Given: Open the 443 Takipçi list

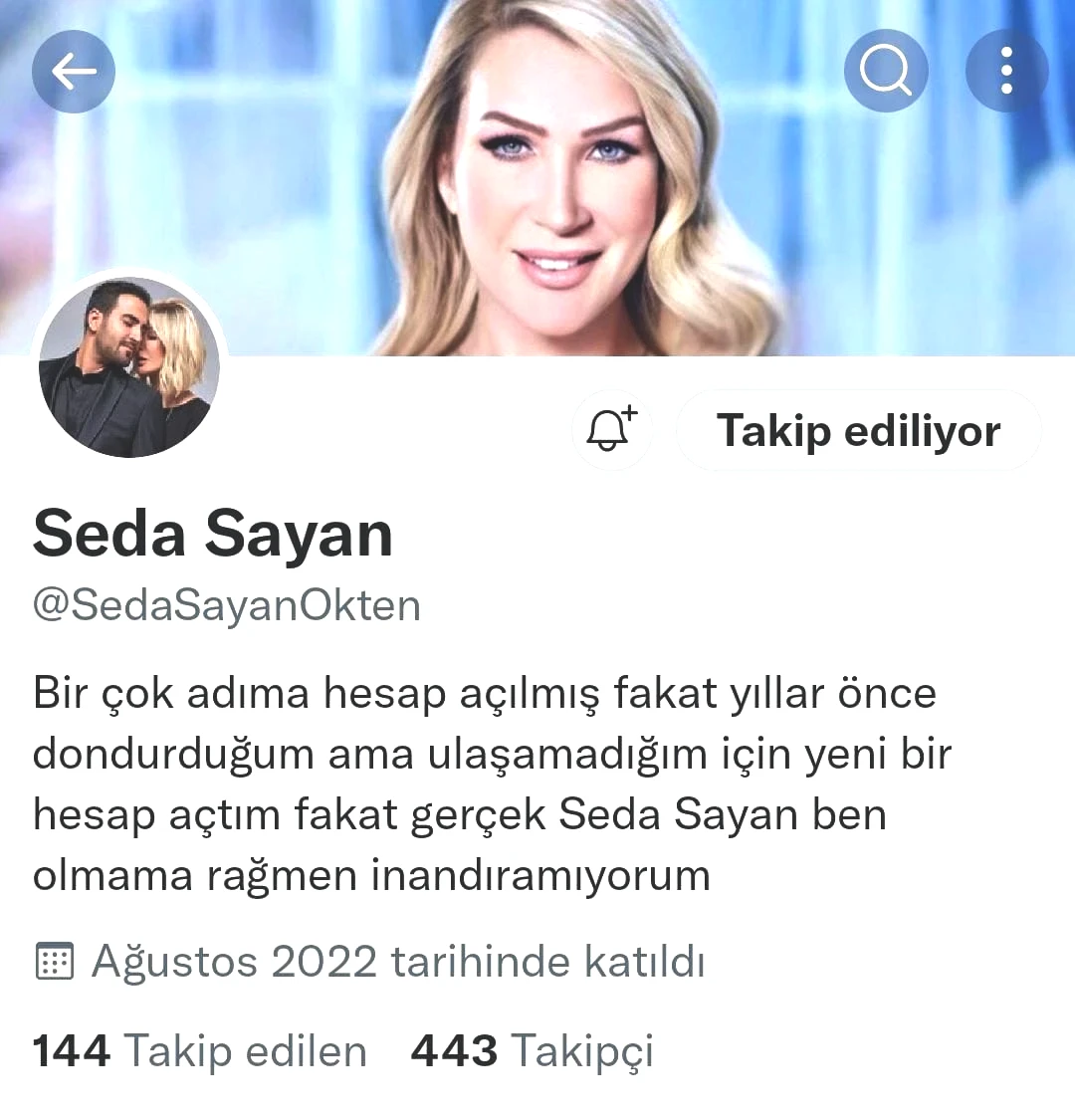Looking at the screenshot, I should coord(533,1051).
